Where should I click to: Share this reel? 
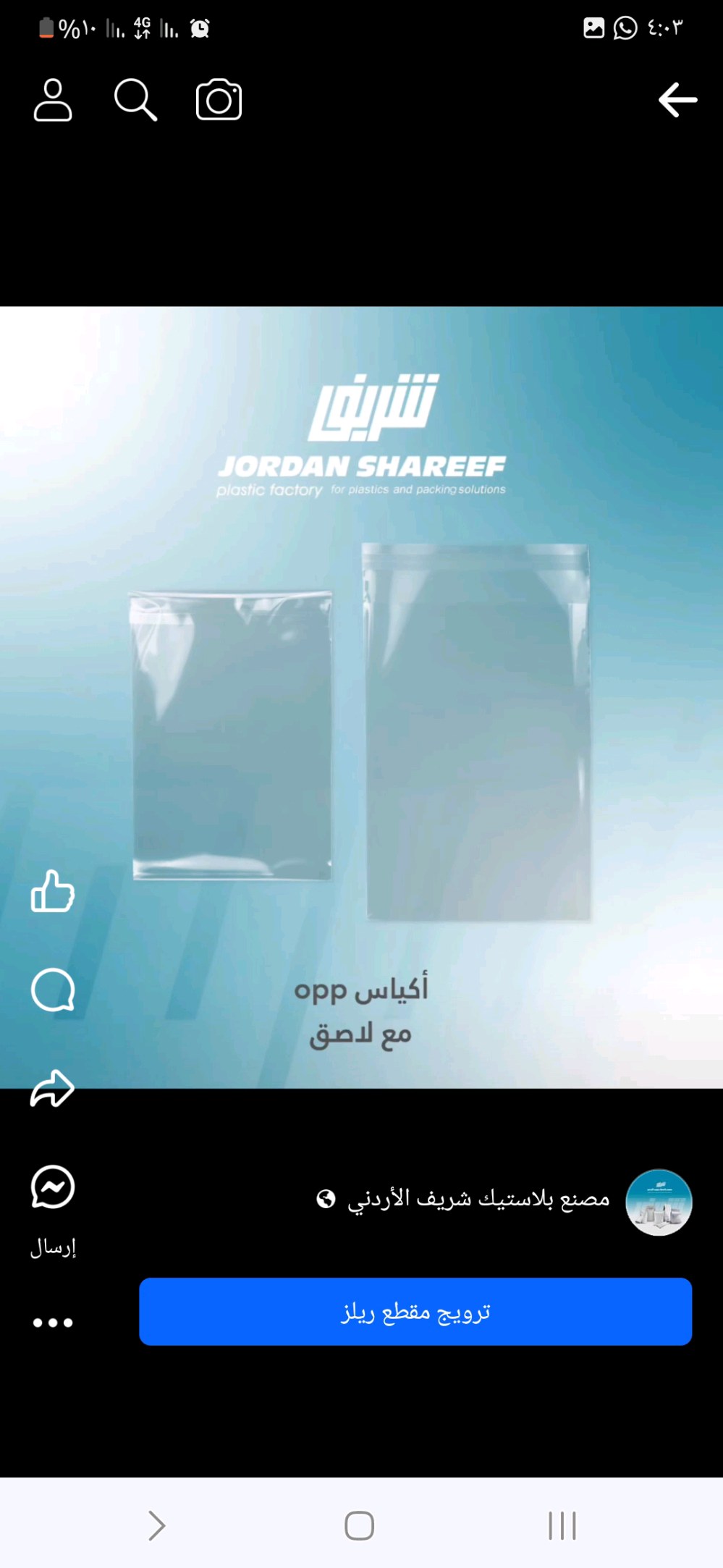click(x=52, y=1088)
